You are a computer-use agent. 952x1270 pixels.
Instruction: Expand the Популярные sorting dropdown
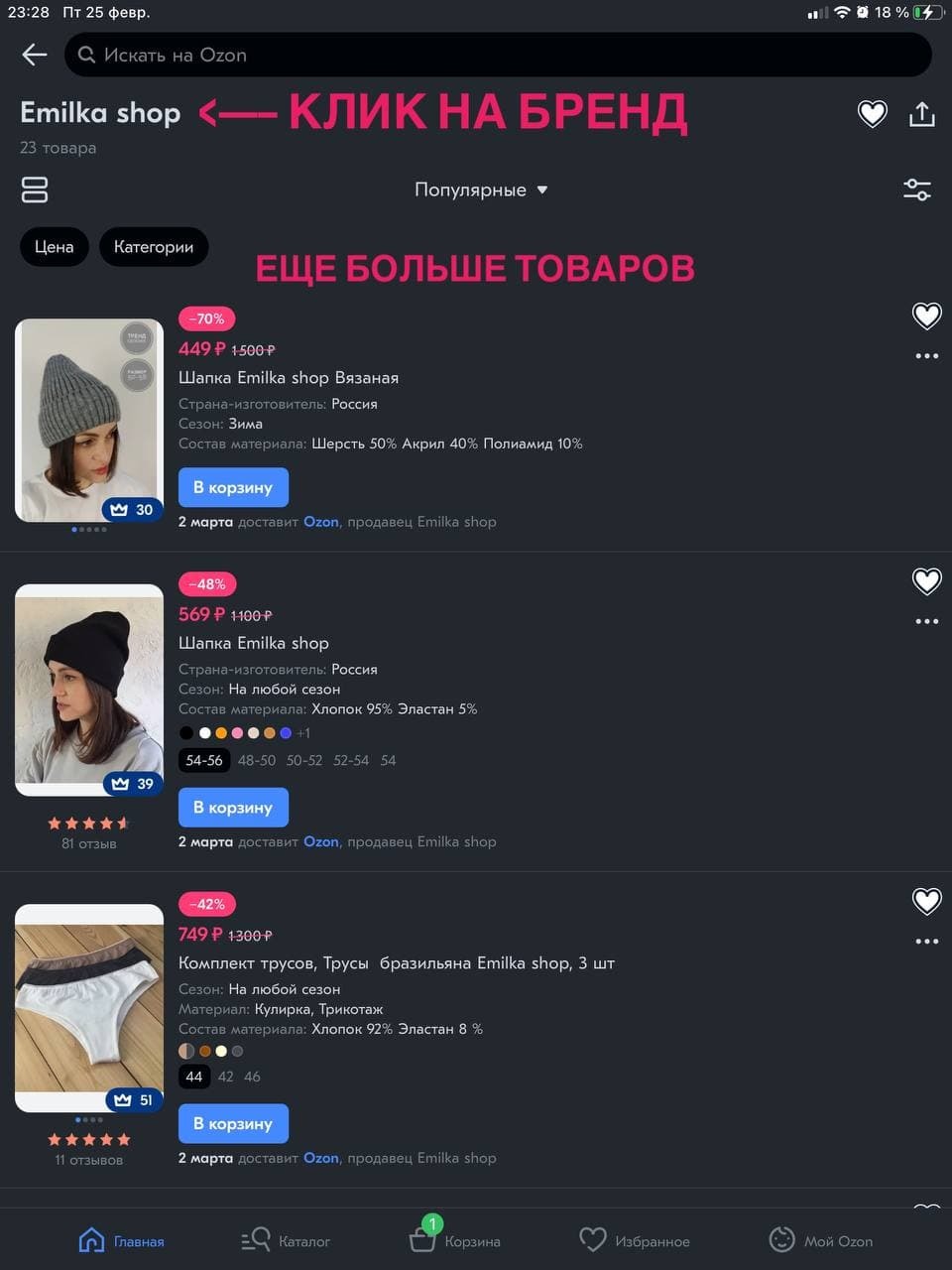481,190
